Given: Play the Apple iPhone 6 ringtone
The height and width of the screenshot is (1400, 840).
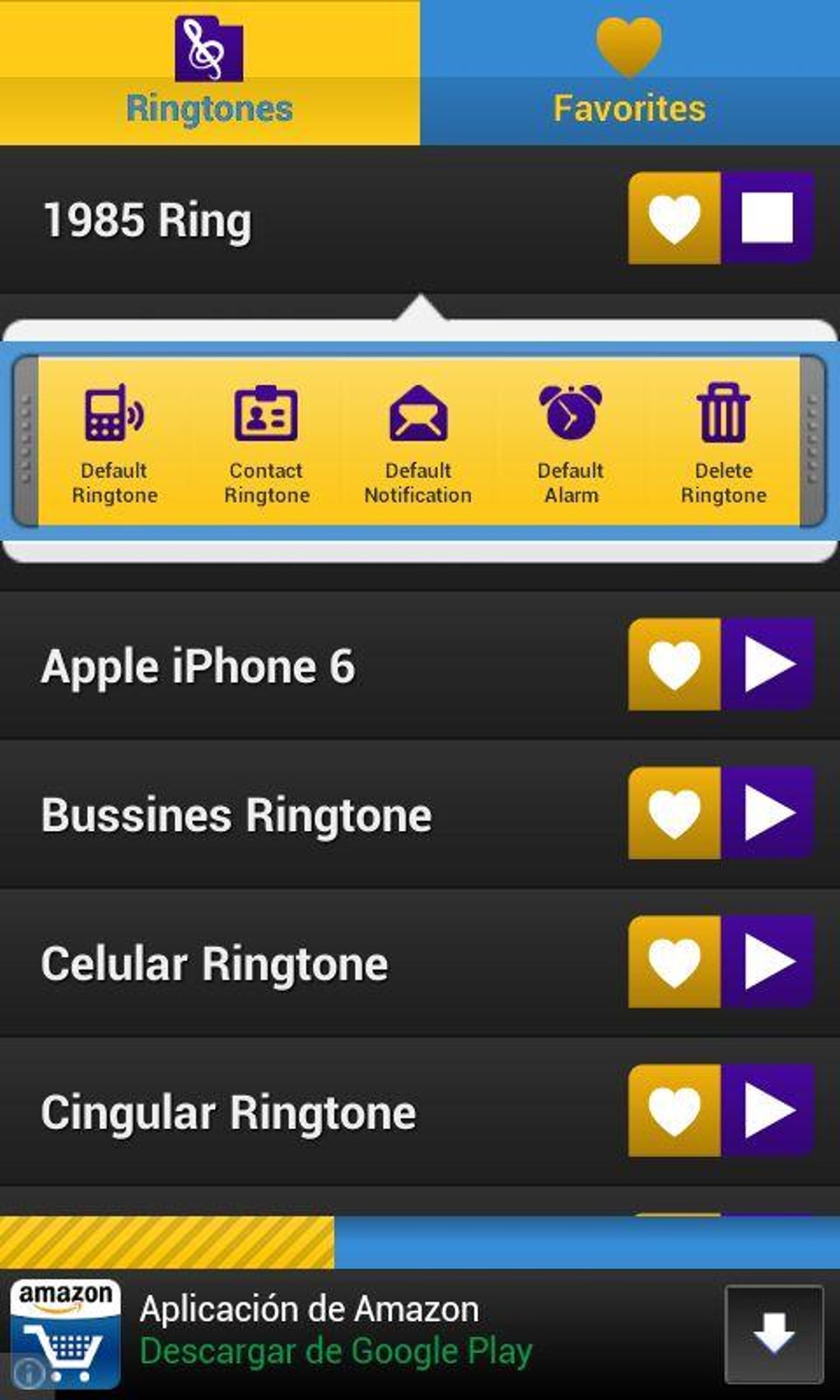Looking at the screenshot, I should [768, 665].
